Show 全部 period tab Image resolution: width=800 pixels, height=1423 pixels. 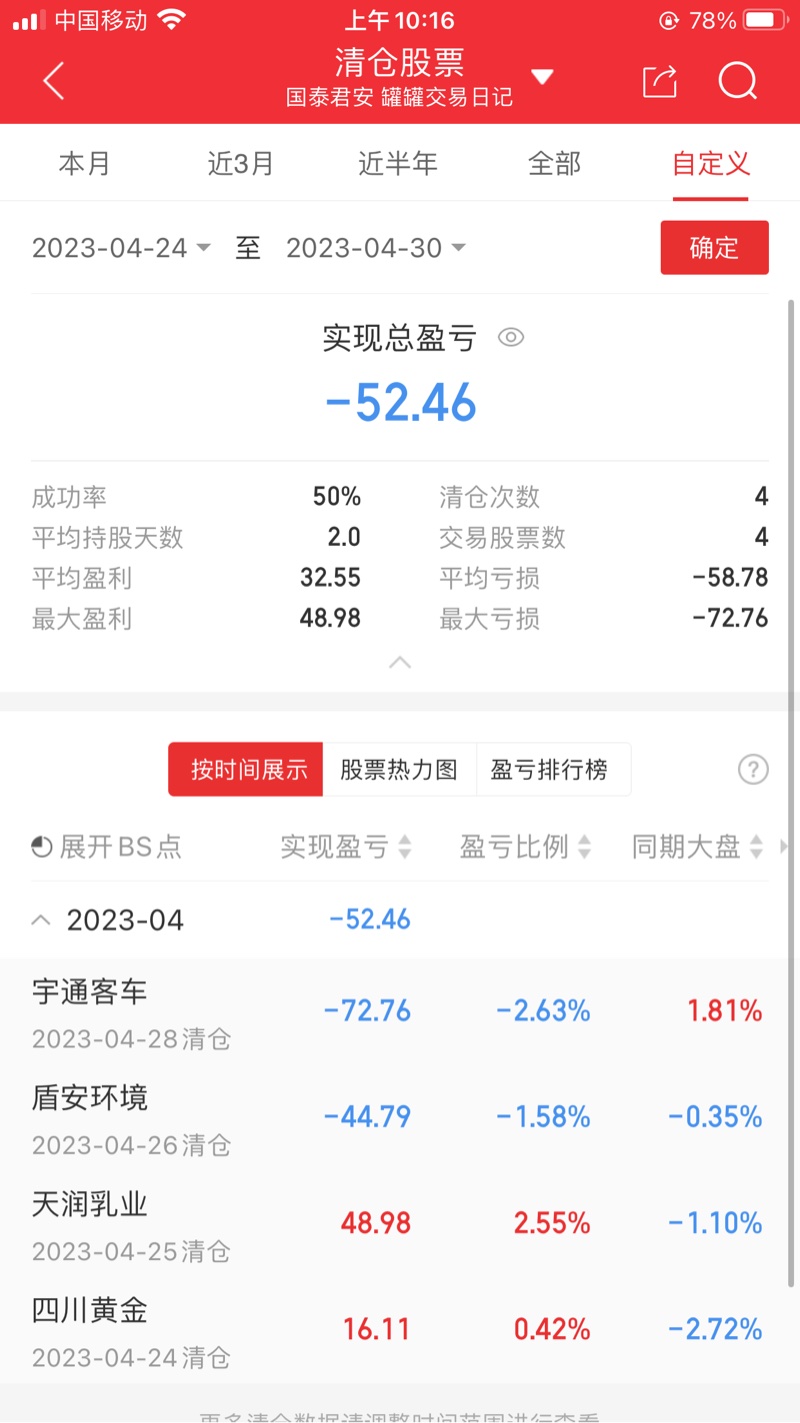[555, 163]
